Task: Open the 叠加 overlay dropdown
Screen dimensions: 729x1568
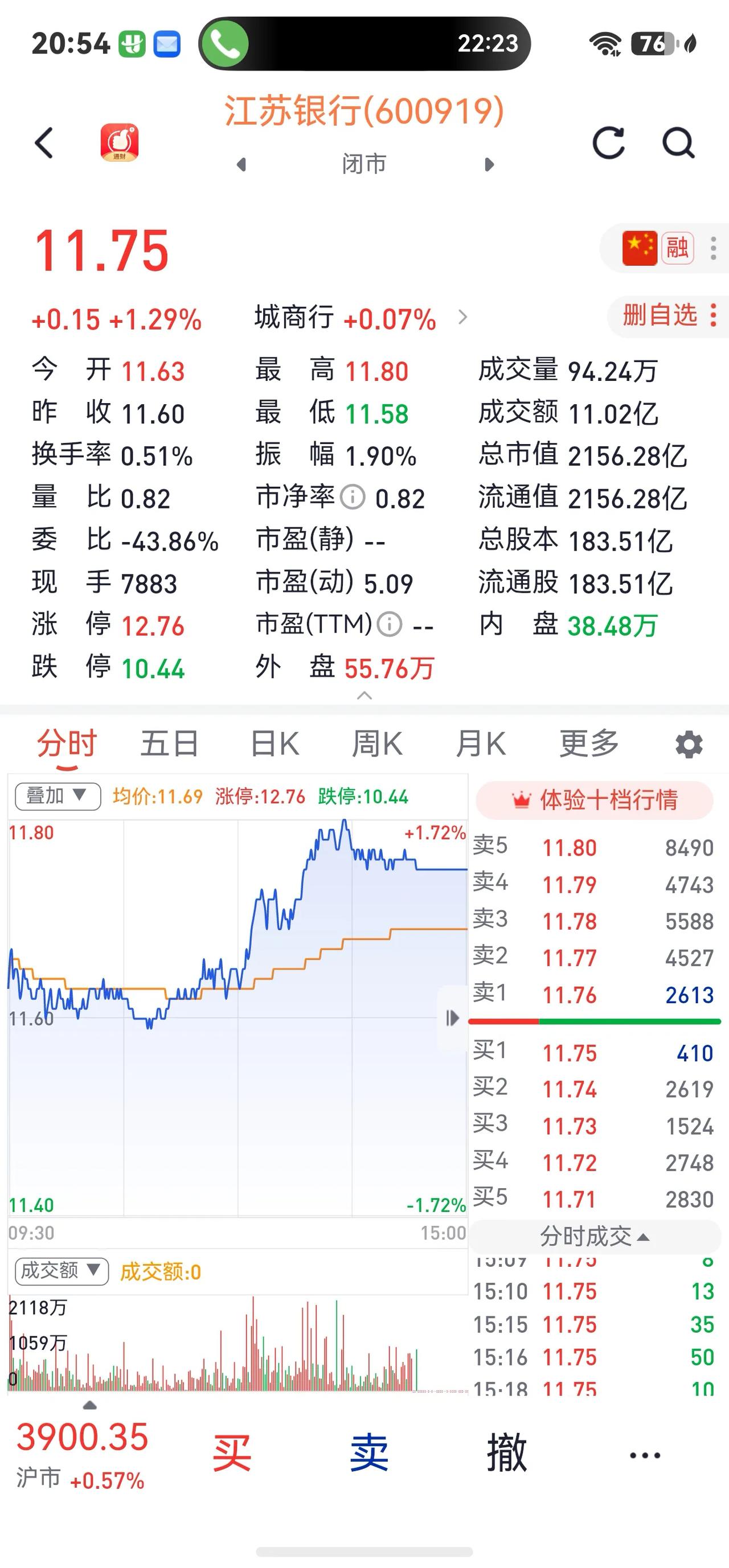Action: click(x=58, y=796)
